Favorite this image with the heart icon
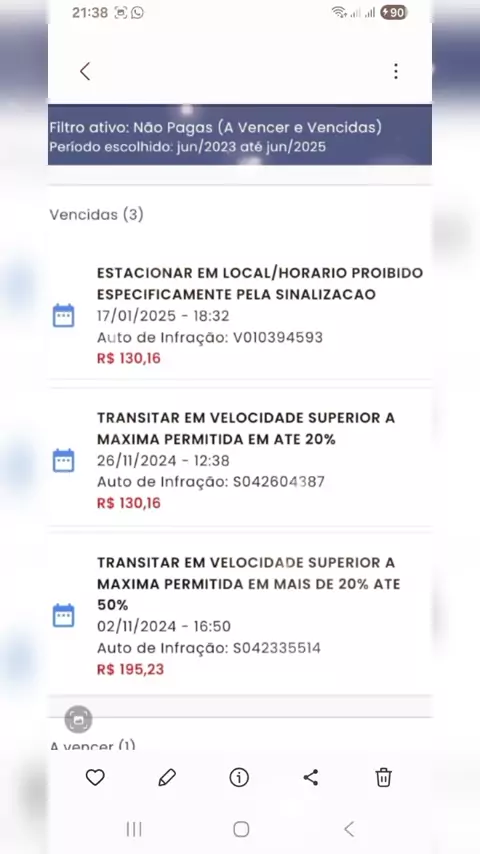This screenshot has height=854, width=480. 95,778
